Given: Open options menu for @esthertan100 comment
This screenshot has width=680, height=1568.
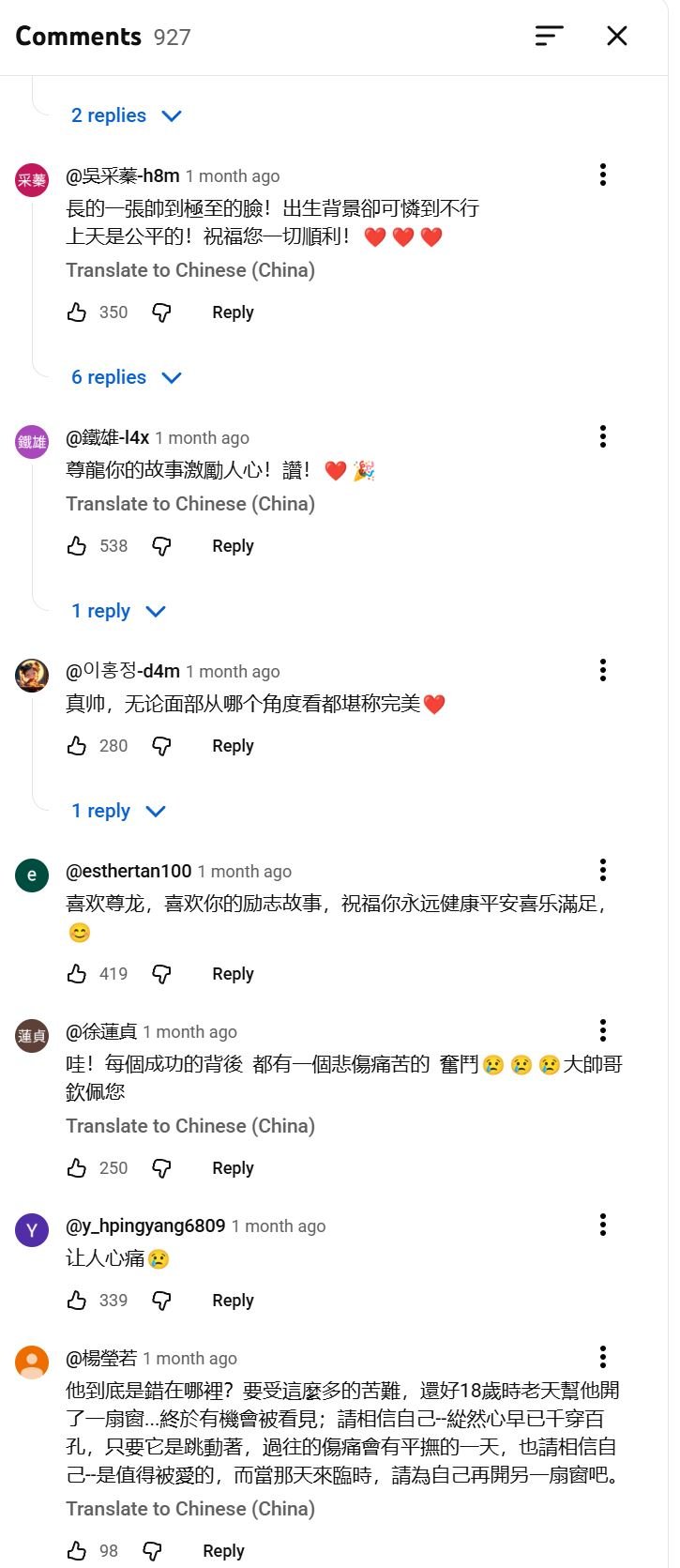Looking at the screenshot, I should pos(603,871).
